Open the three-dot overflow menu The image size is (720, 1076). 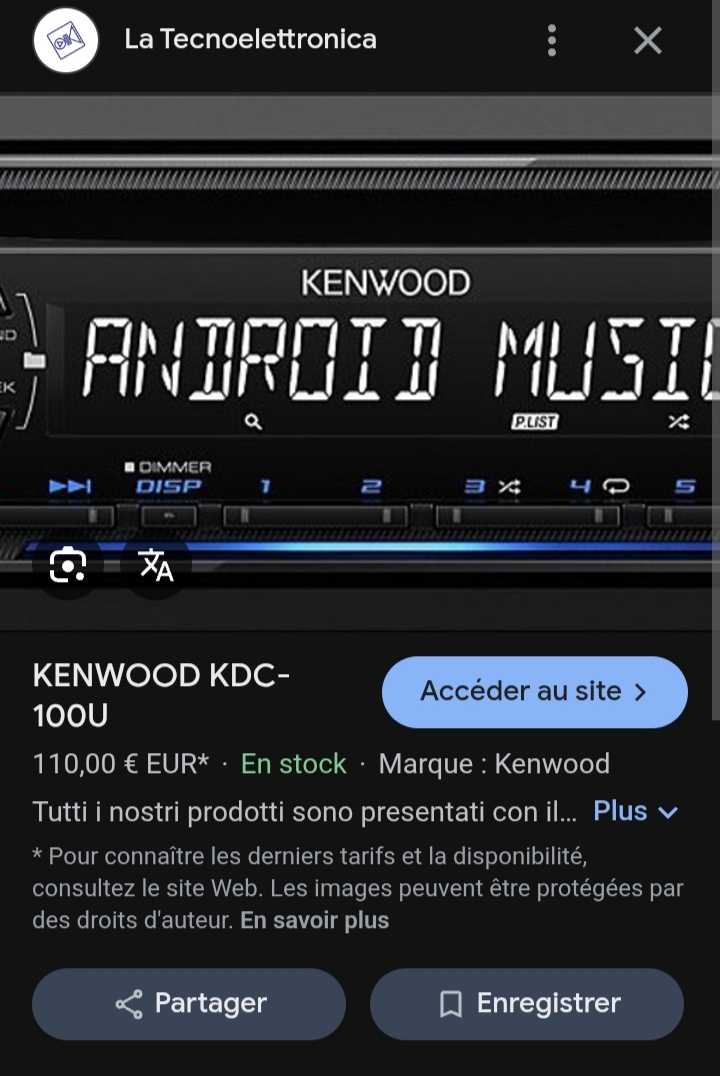coord(551,40)
